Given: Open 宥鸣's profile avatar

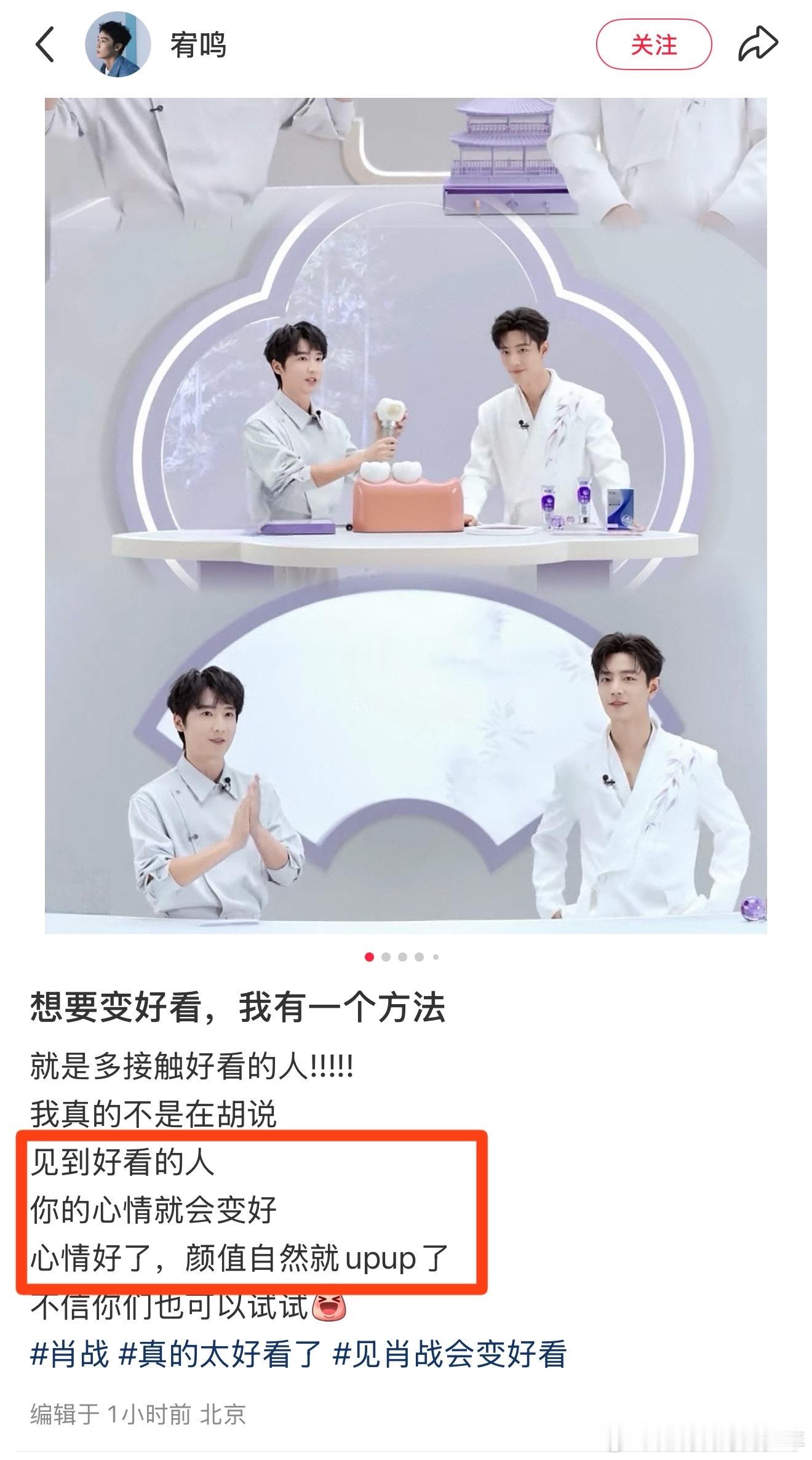Looking at the screenshot, I should pyautogui.click(x=117, y=44).
